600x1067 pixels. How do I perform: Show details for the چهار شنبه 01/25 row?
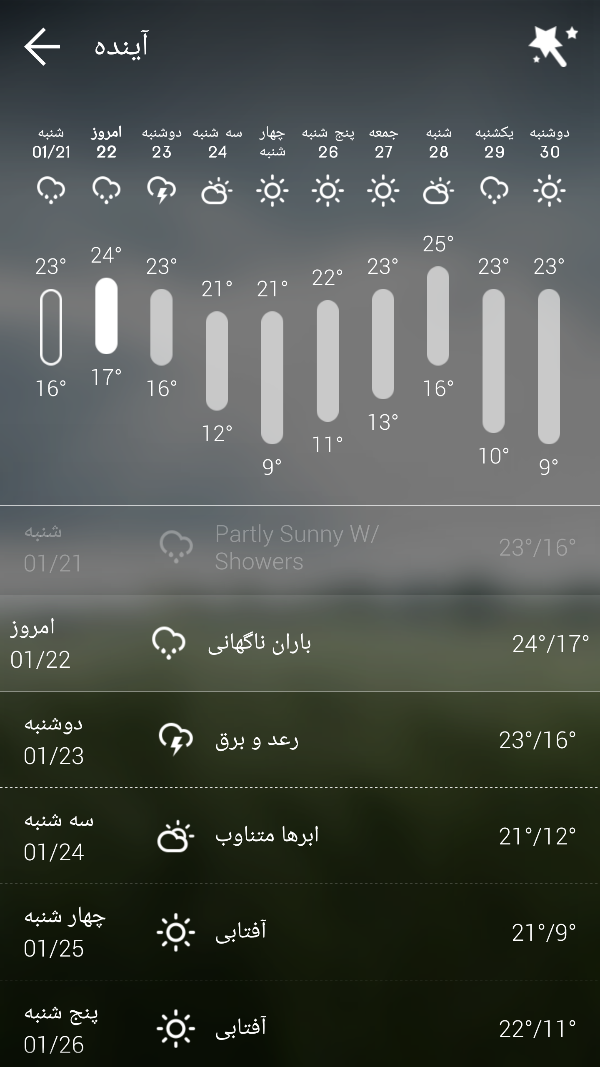pyautogui.click(x=300, y=932)
